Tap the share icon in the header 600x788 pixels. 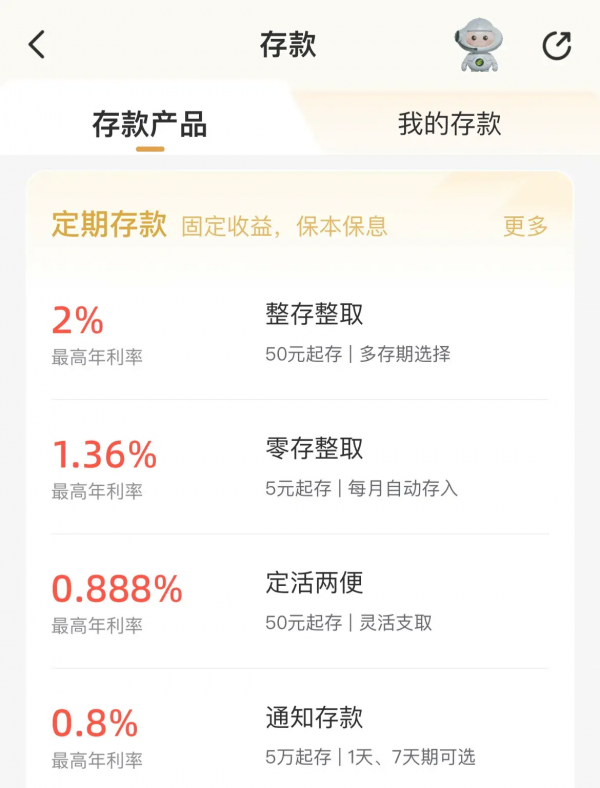pos(556,45)
